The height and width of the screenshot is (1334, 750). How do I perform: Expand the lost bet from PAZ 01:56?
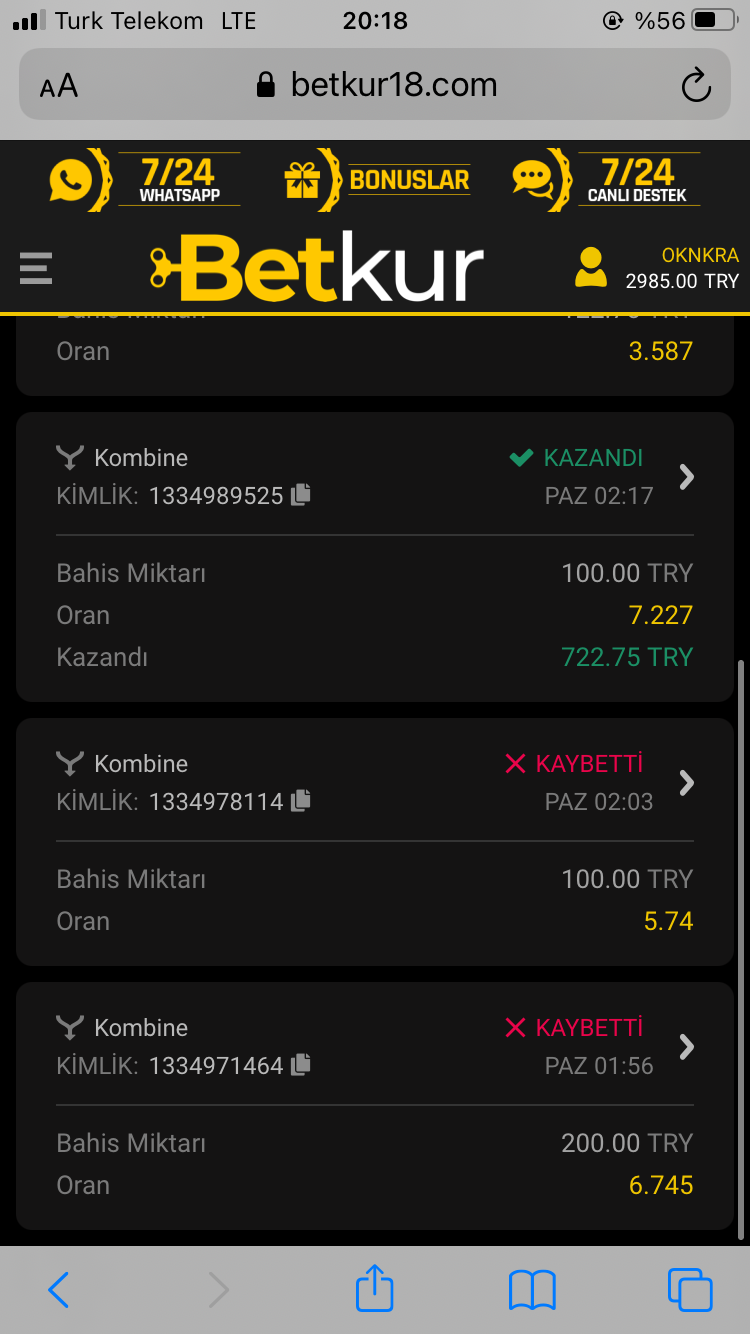click(x=686, y=1047)
